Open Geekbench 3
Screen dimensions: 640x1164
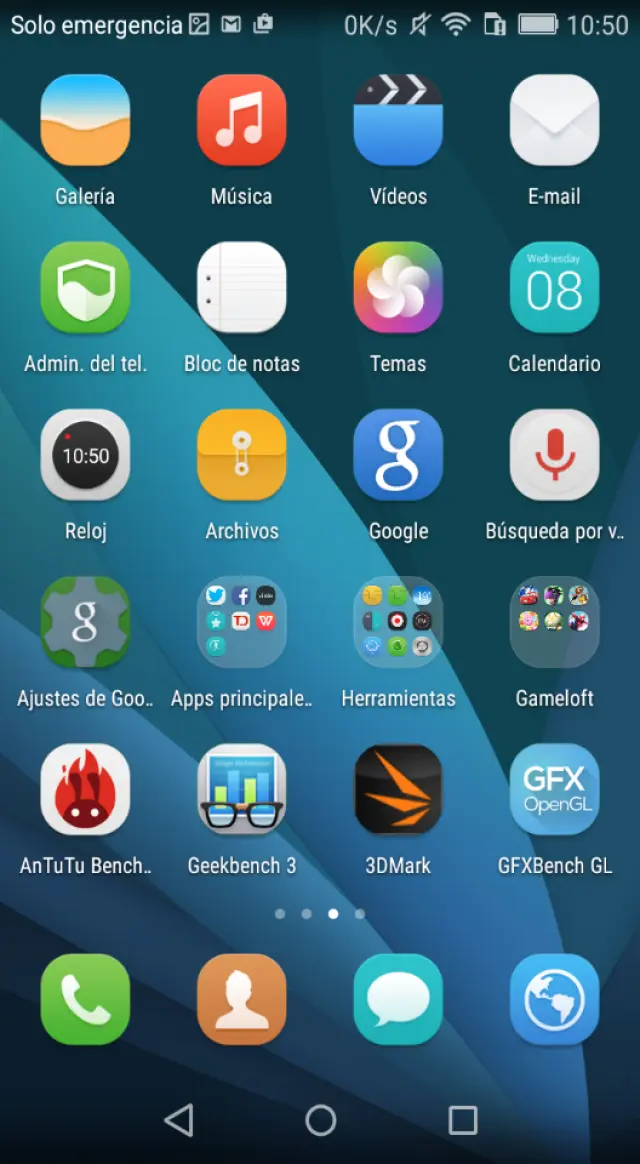(x=242, y=790)
